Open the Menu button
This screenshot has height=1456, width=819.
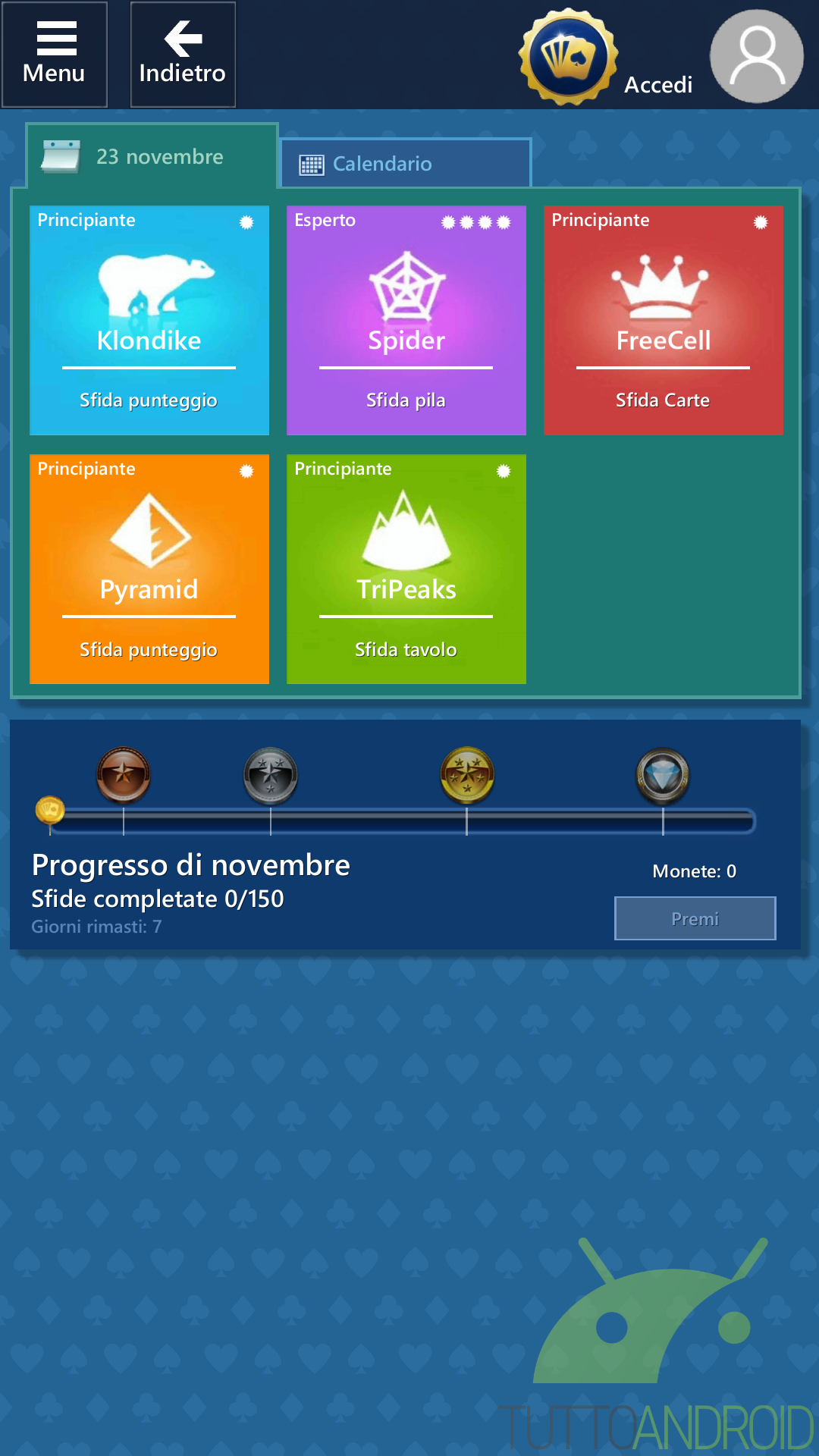point(54,55)
